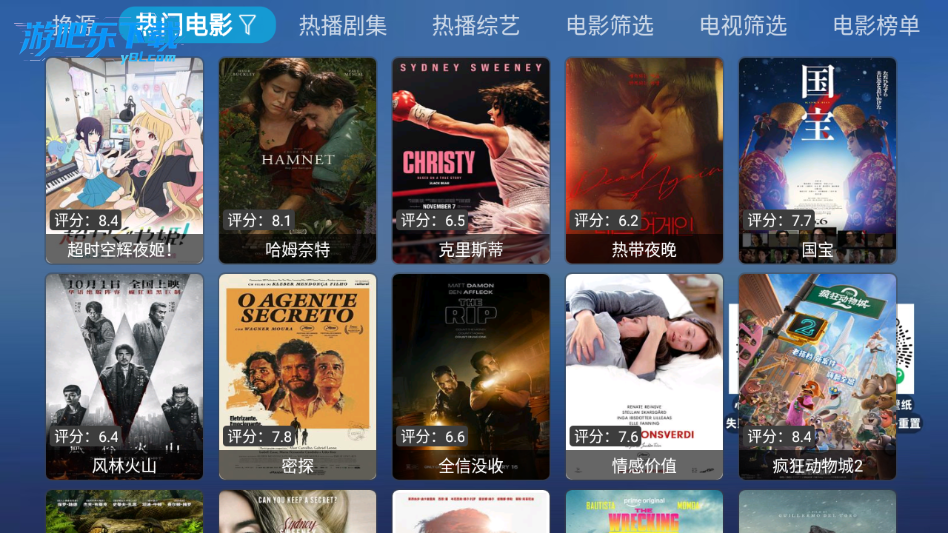Open the movie 全信没收
948x533 pixels.
pos(471,376)
